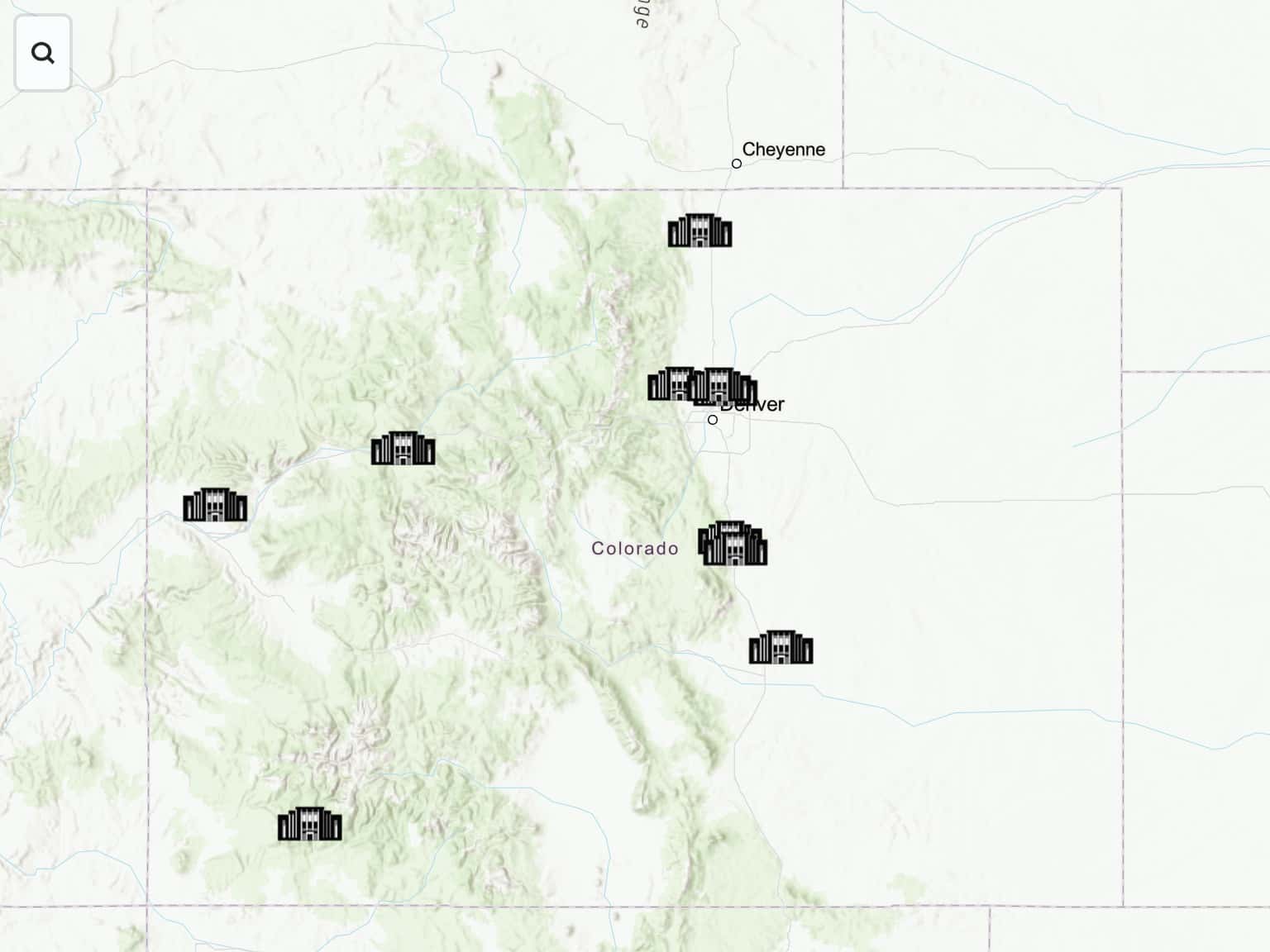Open the map search button
The width and height of the screenshot is (1270, 952).
click(43, 53)
